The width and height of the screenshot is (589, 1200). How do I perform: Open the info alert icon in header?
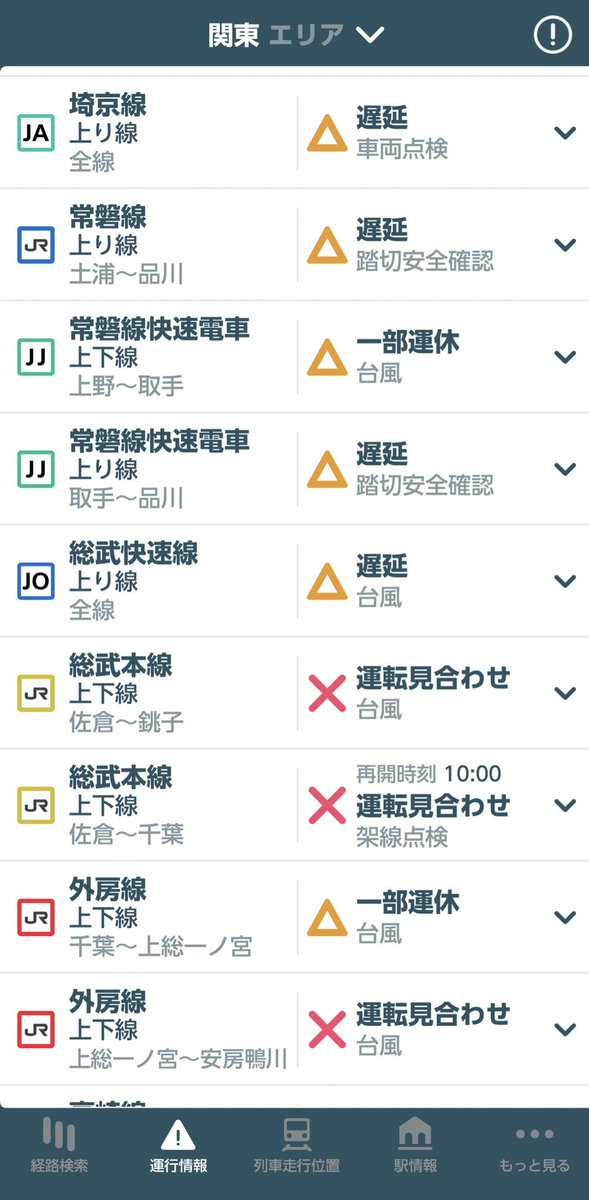[552, 35]
